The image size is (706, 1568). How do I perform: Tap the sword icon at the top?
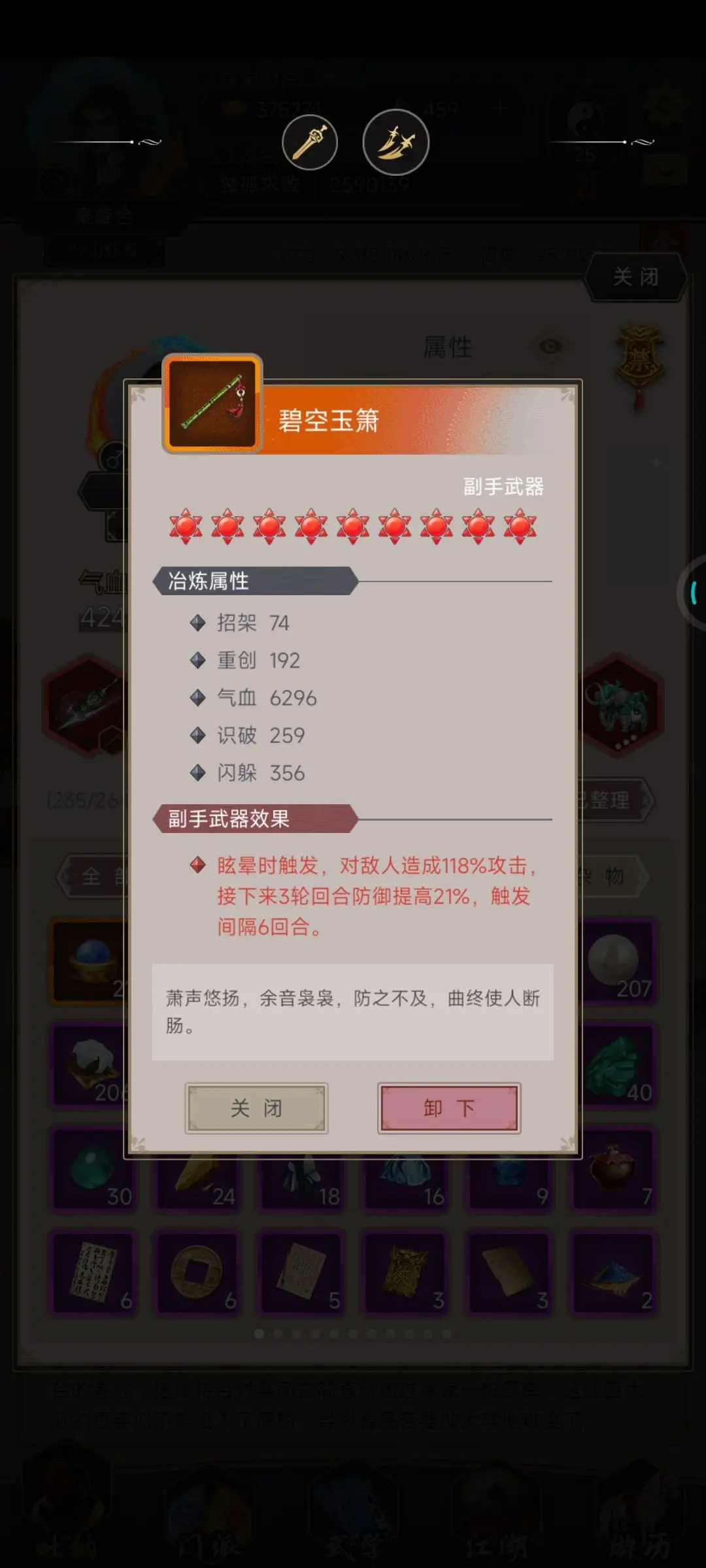tap(310, 142)
